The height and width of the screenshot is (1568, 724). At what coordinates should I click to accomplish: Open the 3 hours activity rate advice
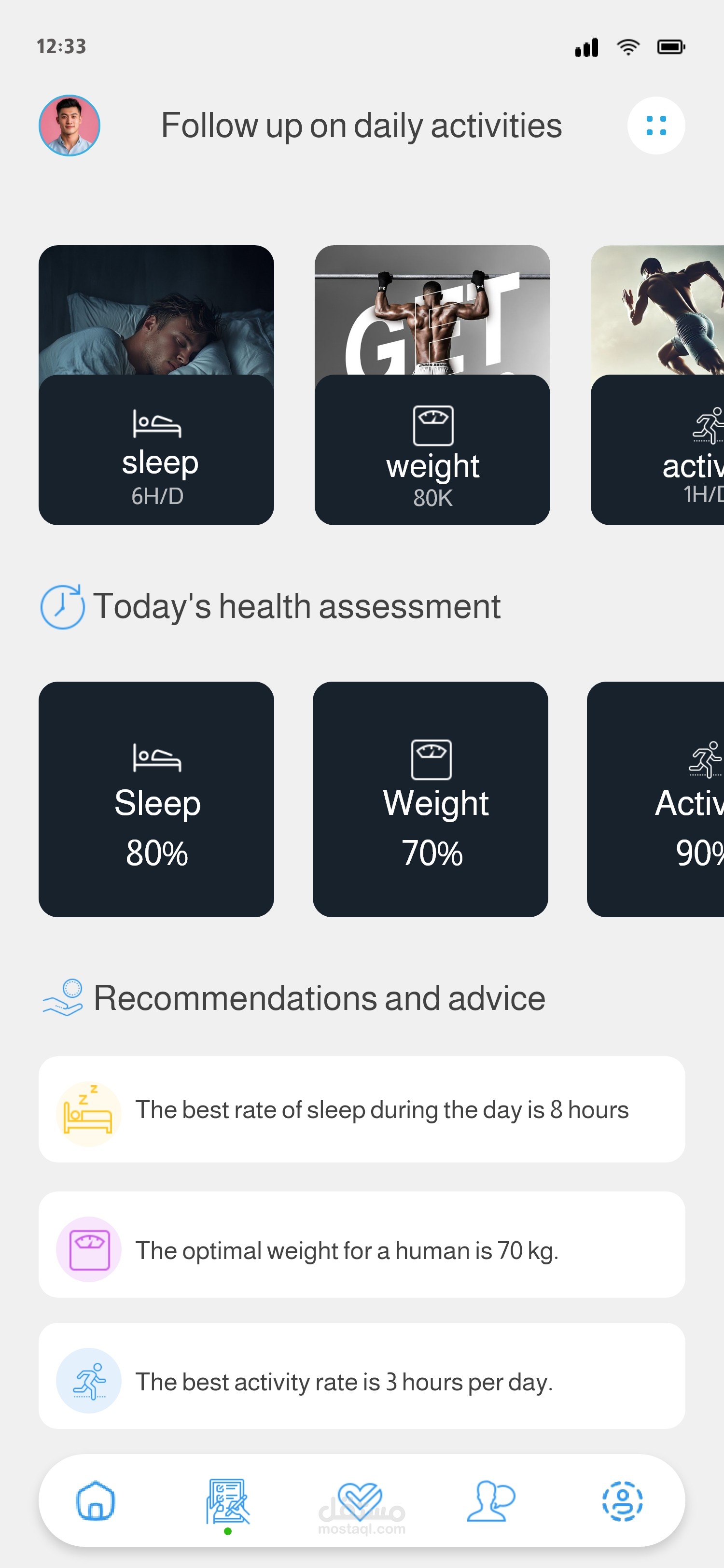[362, 1376]
